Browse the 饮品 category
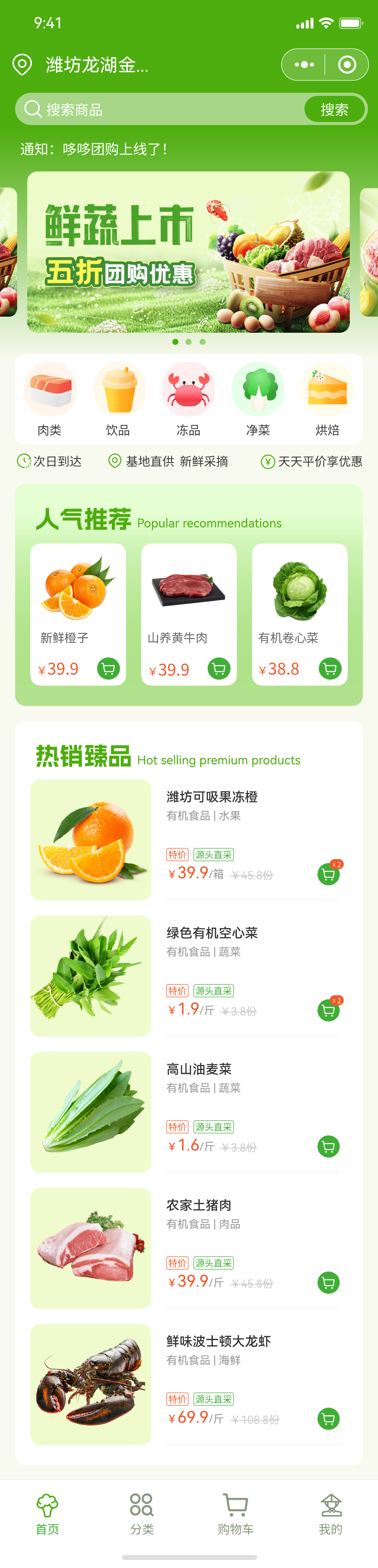Viewport: 378px width, 1568px height. tap(119, 399)
